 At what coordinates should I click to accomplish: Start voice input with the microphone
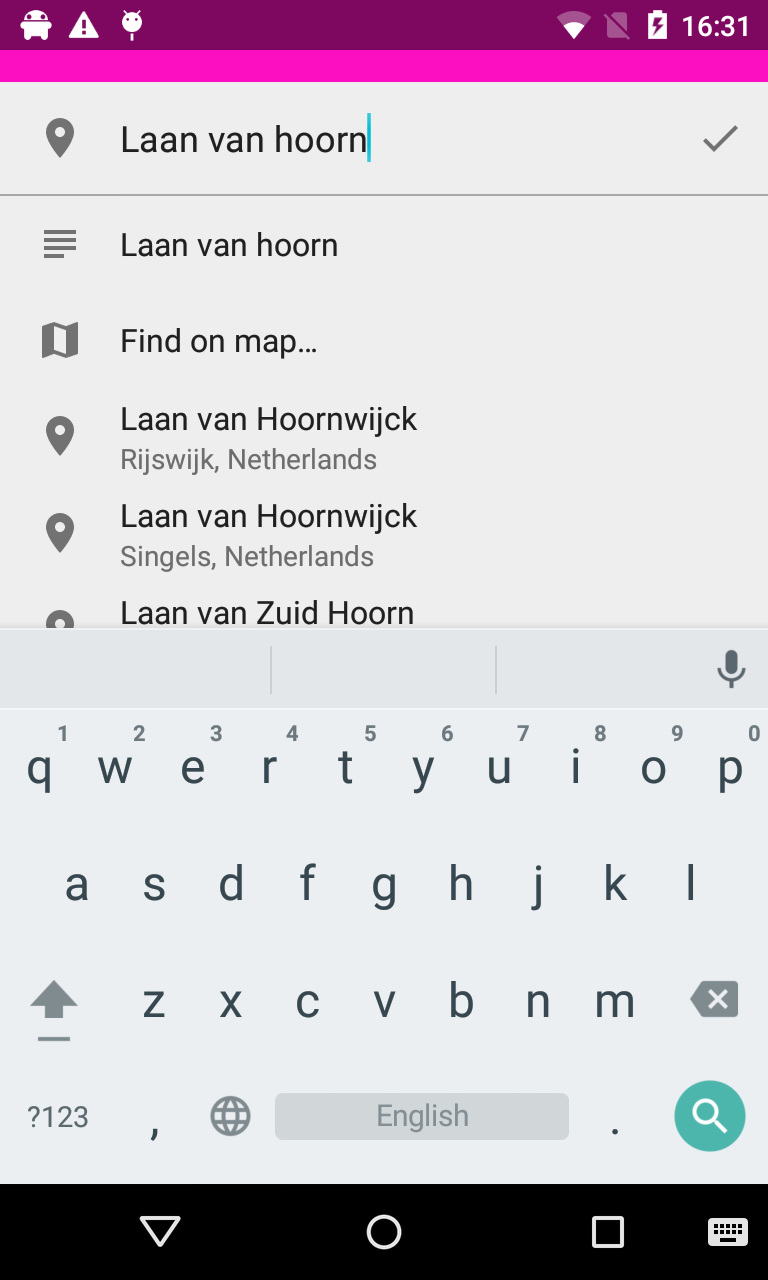pyautogui.click(x=731, y=669)
